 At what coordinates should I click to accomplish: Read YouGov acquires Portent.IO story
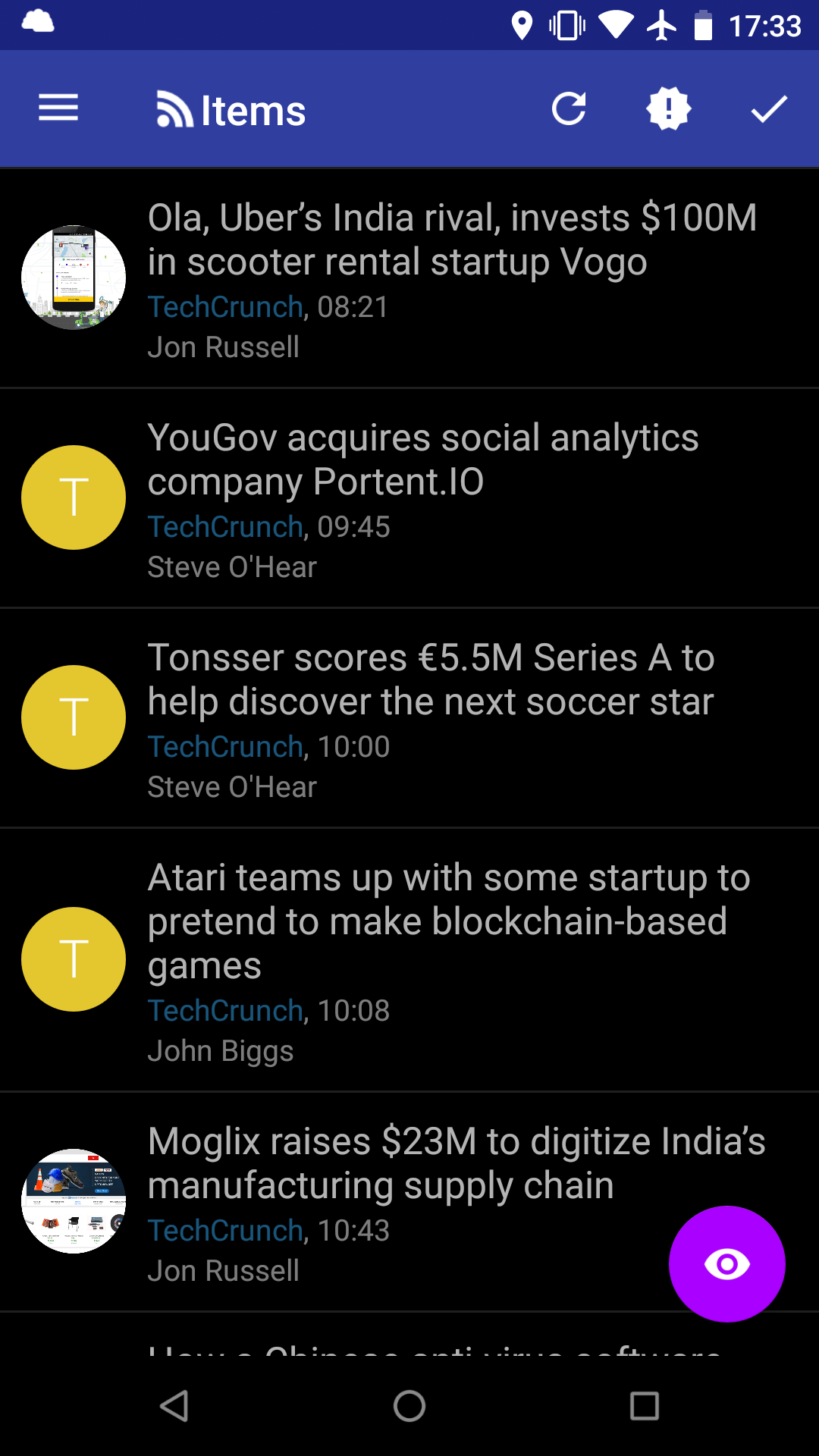423,460
